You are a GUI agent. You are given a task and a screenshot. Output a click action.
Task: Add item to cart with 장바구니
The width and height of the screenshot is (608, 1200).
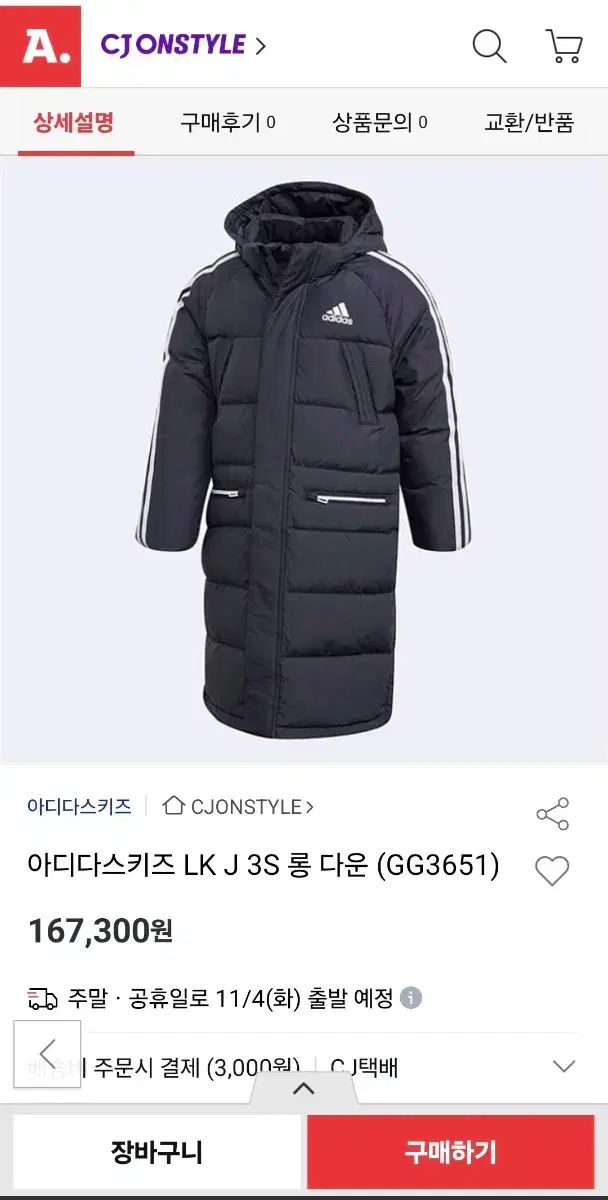click(x=157, y=1152)
